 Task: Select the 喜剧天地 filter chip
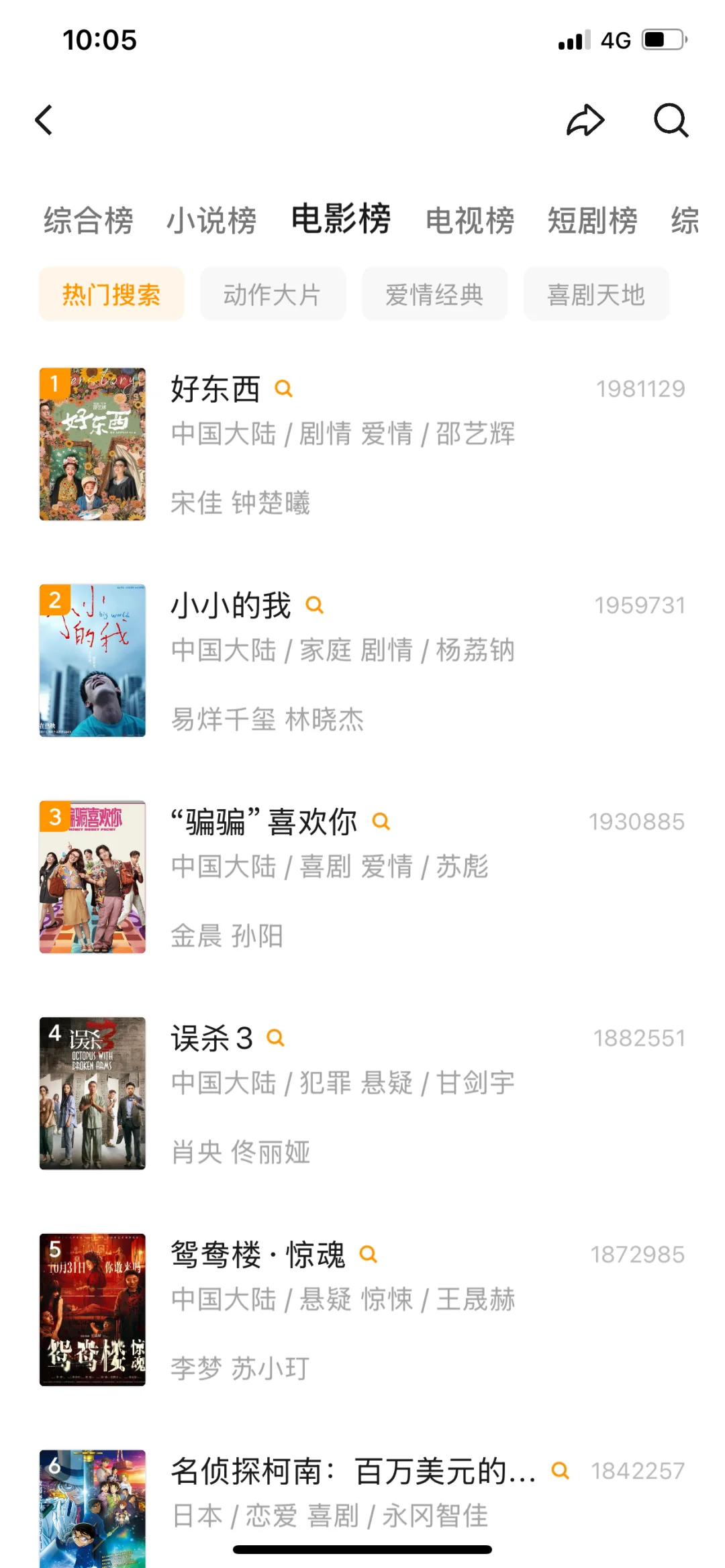pos(597,294)
